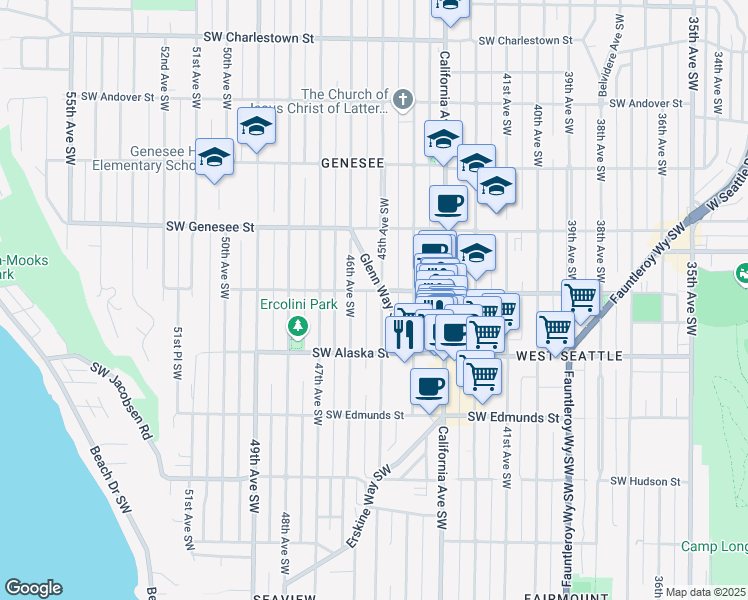Select the school marker at top of California Ave
This screenshot has width=748, height=600.
[x=449, y=8]
